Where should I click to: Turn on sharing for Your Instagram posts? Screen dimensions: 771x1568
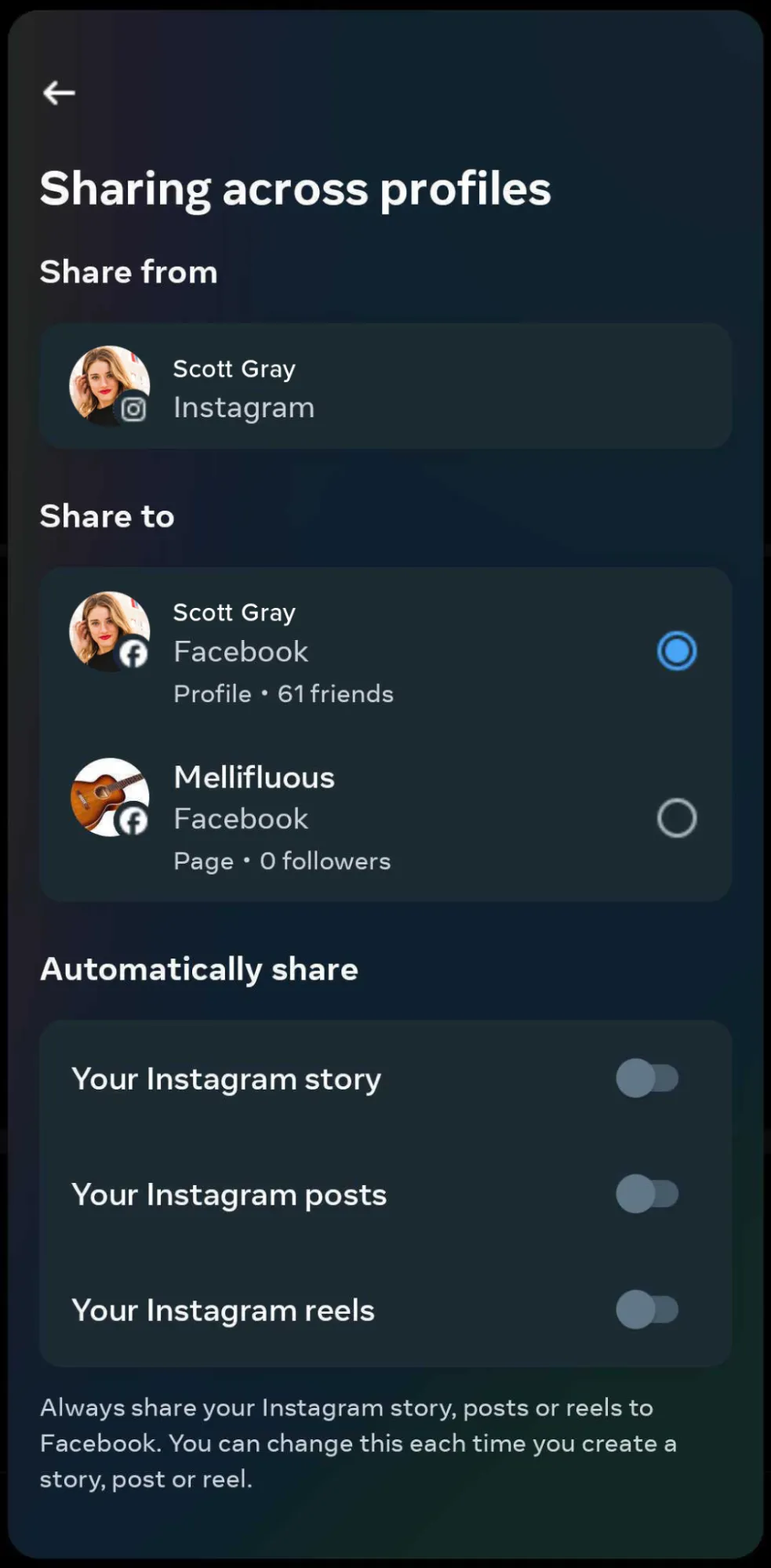pos(648,1194)
